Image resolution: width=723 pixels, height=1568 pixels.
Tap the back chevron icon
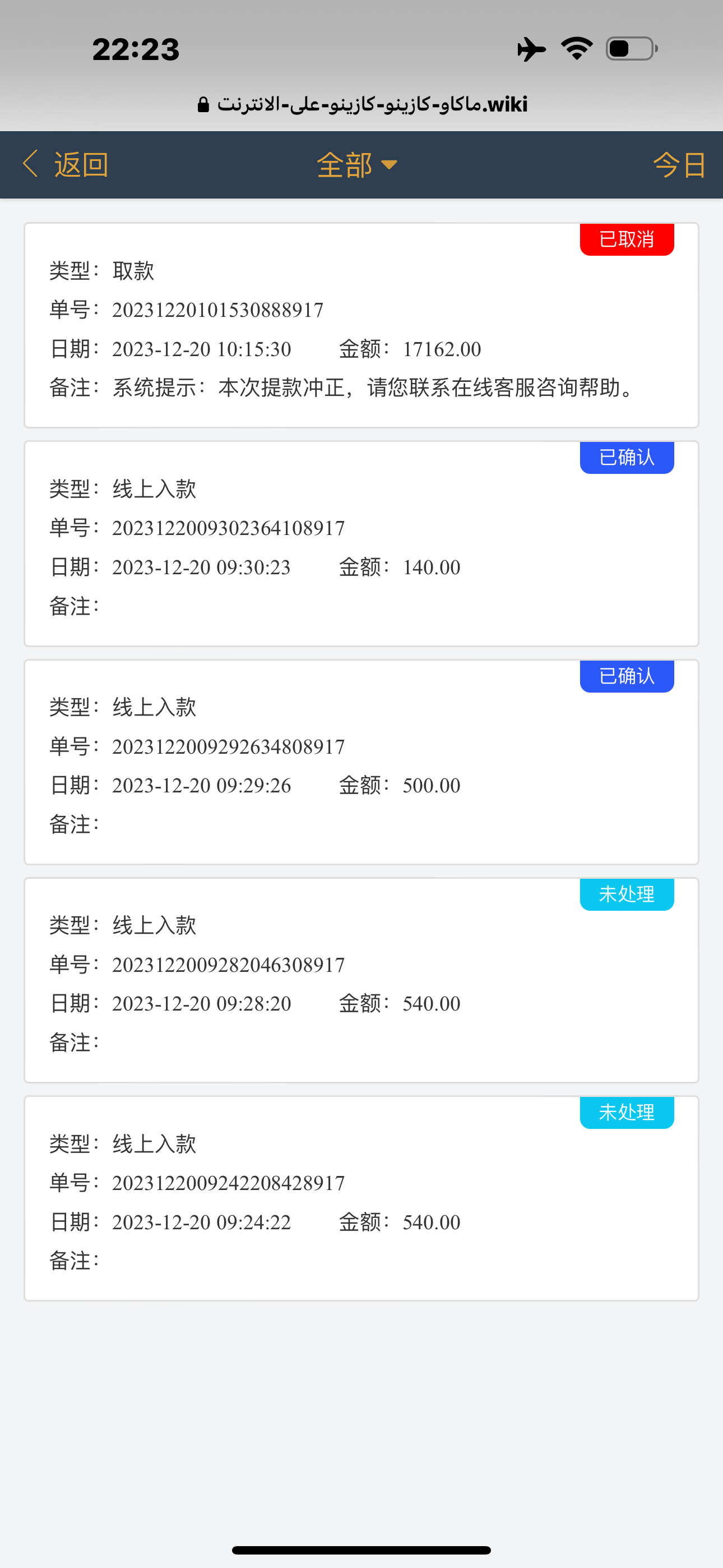(29, 164)
